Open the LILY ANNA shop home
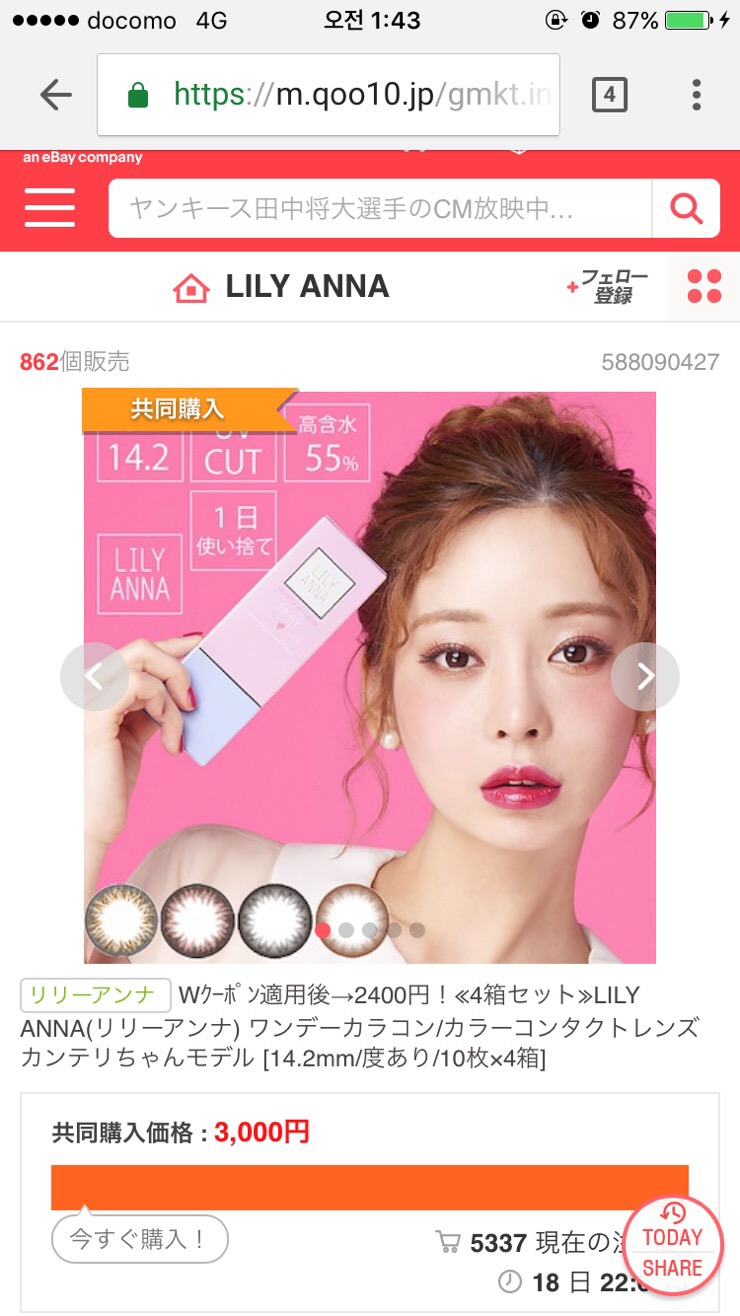The image size is (740, 1316). [x=282, y=287]
